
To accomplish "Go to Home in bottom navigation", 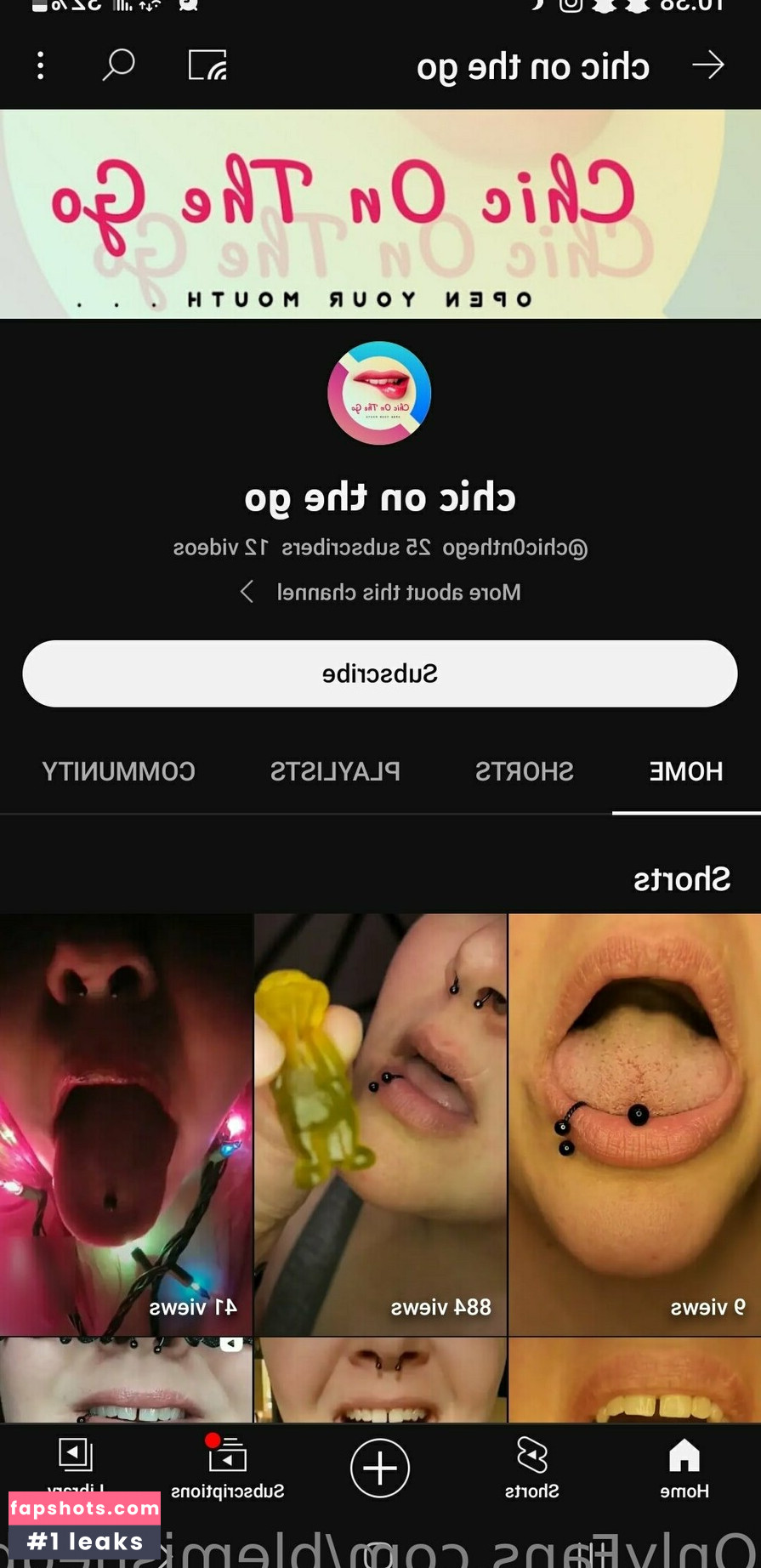I will (684, 1468).
